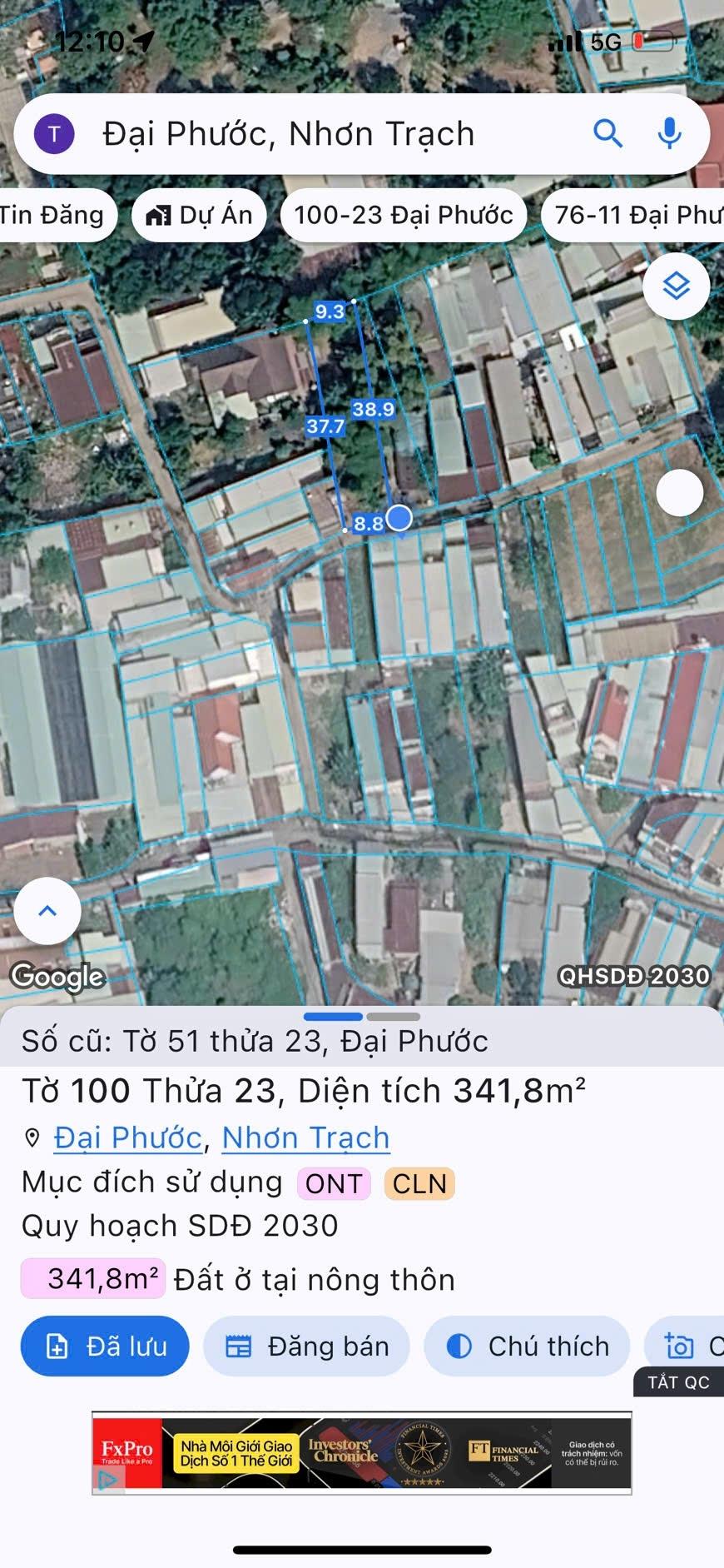Tap Đăng bán to list for sale
The width and height of the screenshot is (724, 1568).
(306, 1346)
